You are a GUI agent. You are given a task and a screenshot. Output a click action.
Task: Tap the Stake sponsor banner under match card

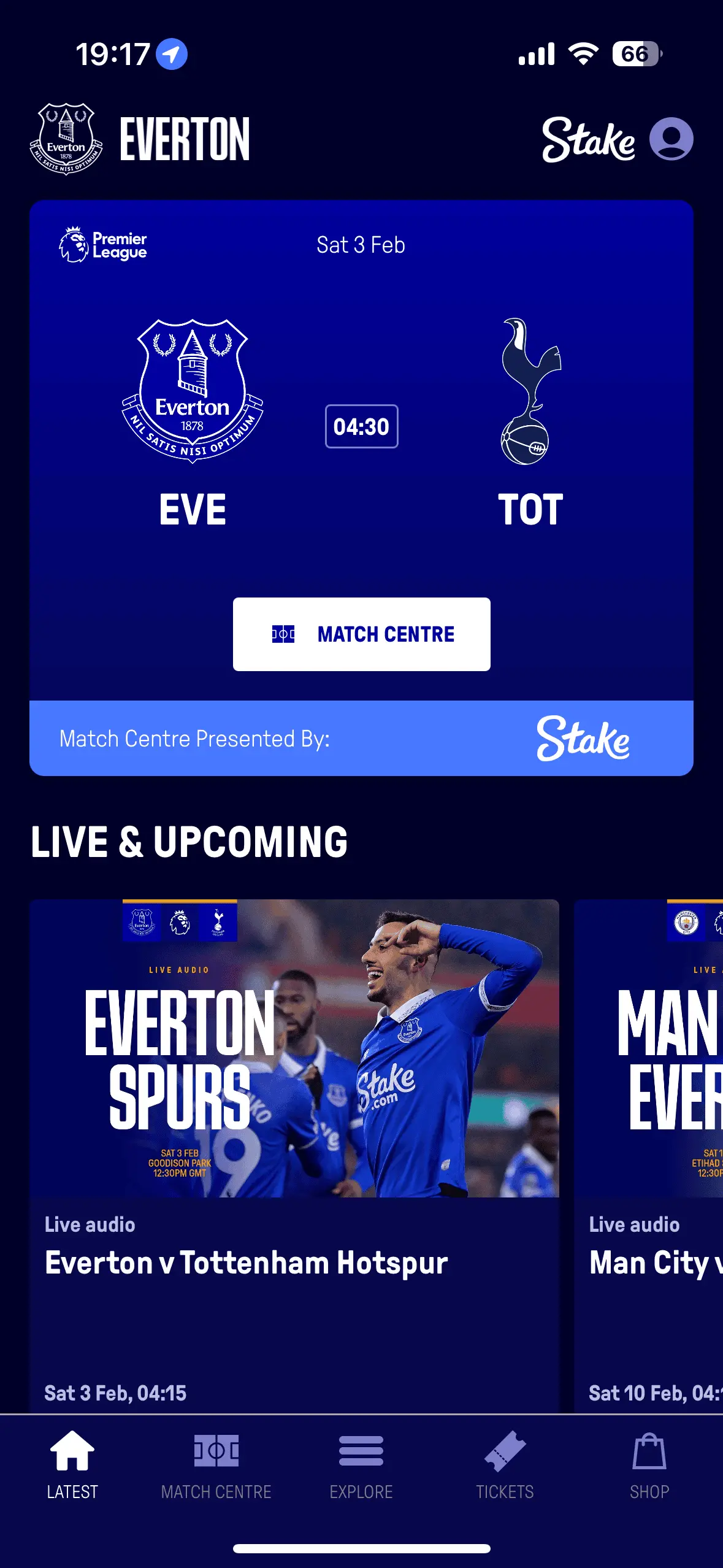tap(361, 738)
